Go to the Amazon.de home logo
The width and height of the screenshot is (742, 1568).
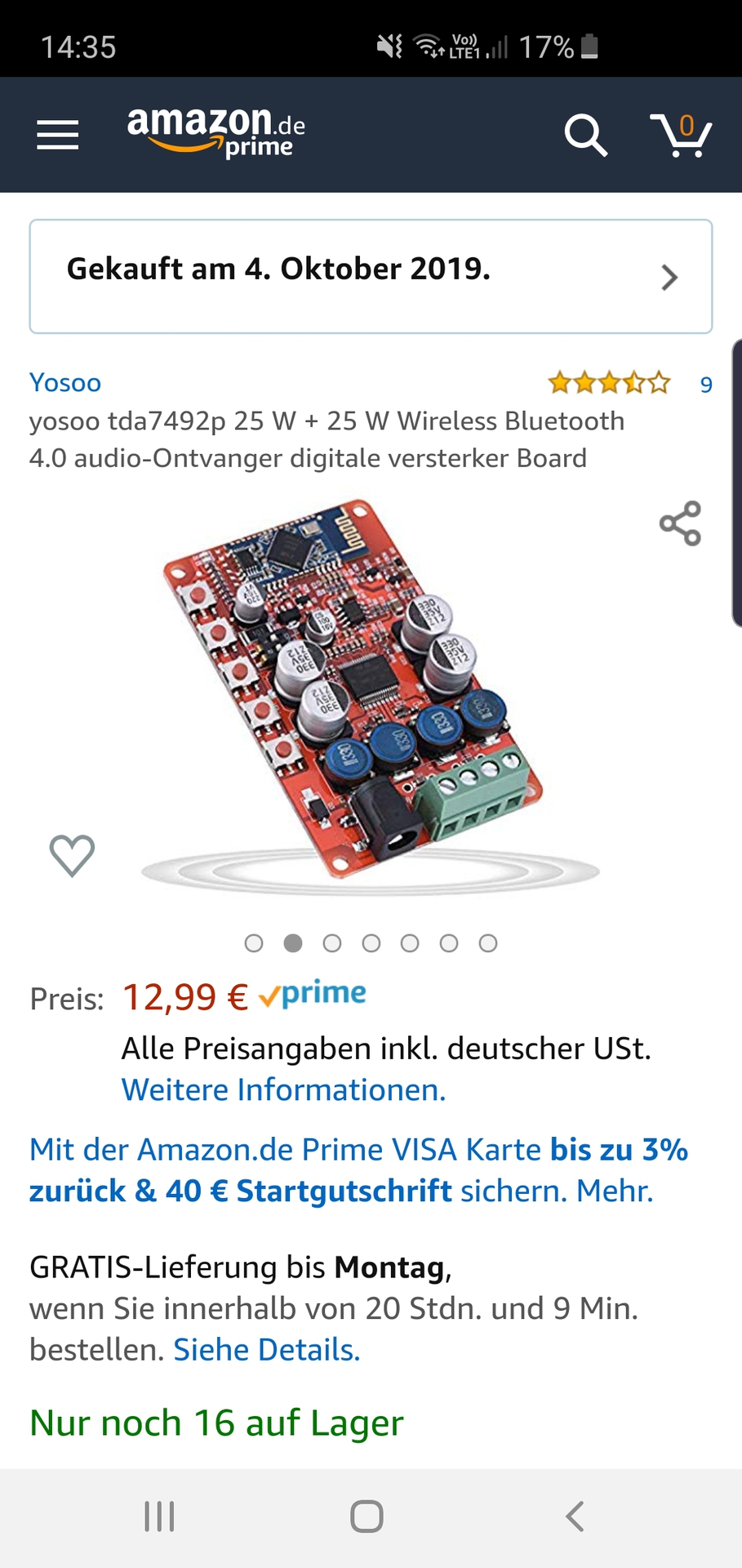point(216,131)
